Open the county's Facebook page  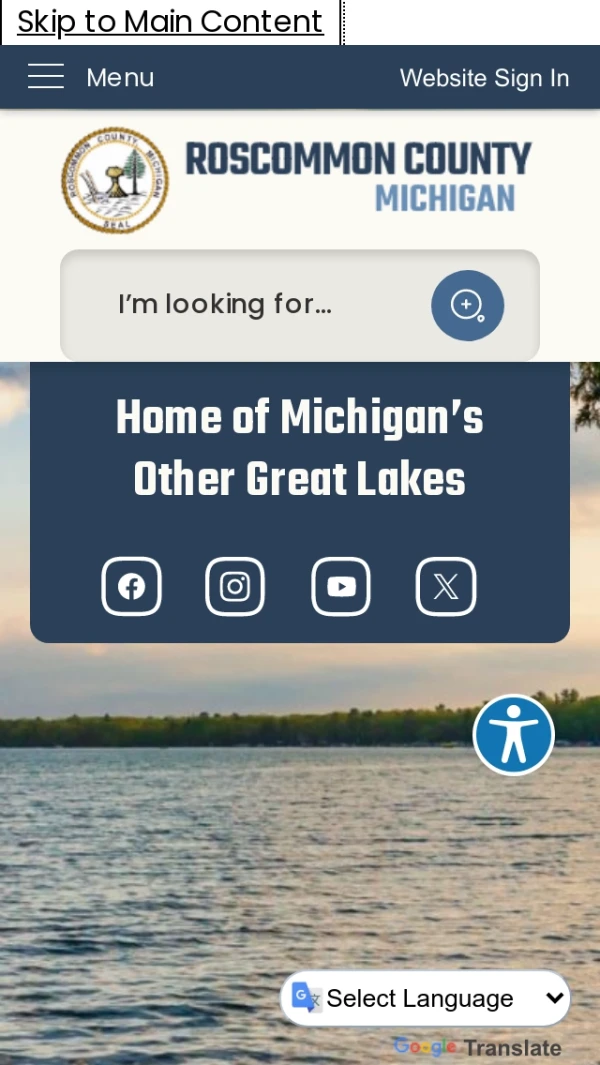[131, 586]
